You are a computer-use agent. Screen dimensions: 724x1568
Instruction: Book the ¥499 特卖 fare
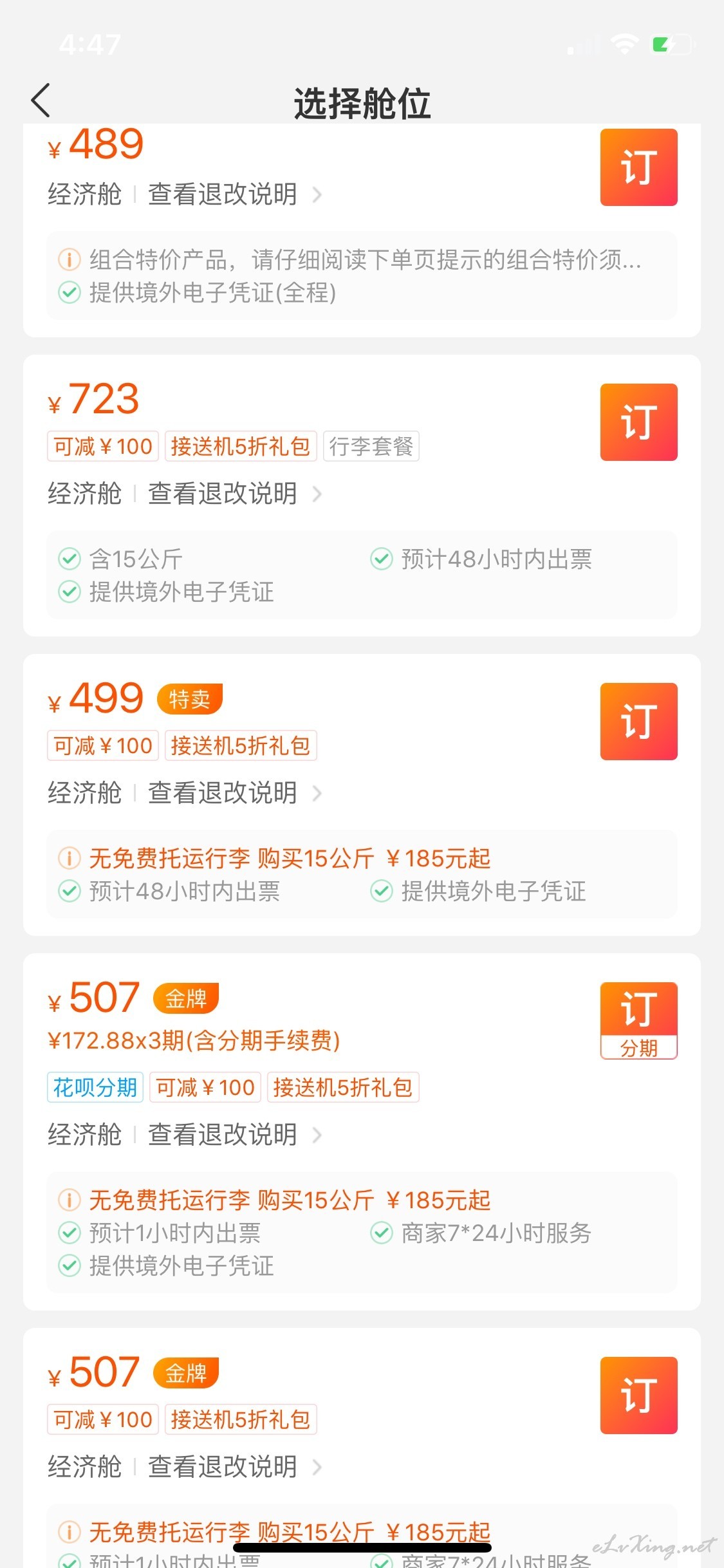click(638, 722)
